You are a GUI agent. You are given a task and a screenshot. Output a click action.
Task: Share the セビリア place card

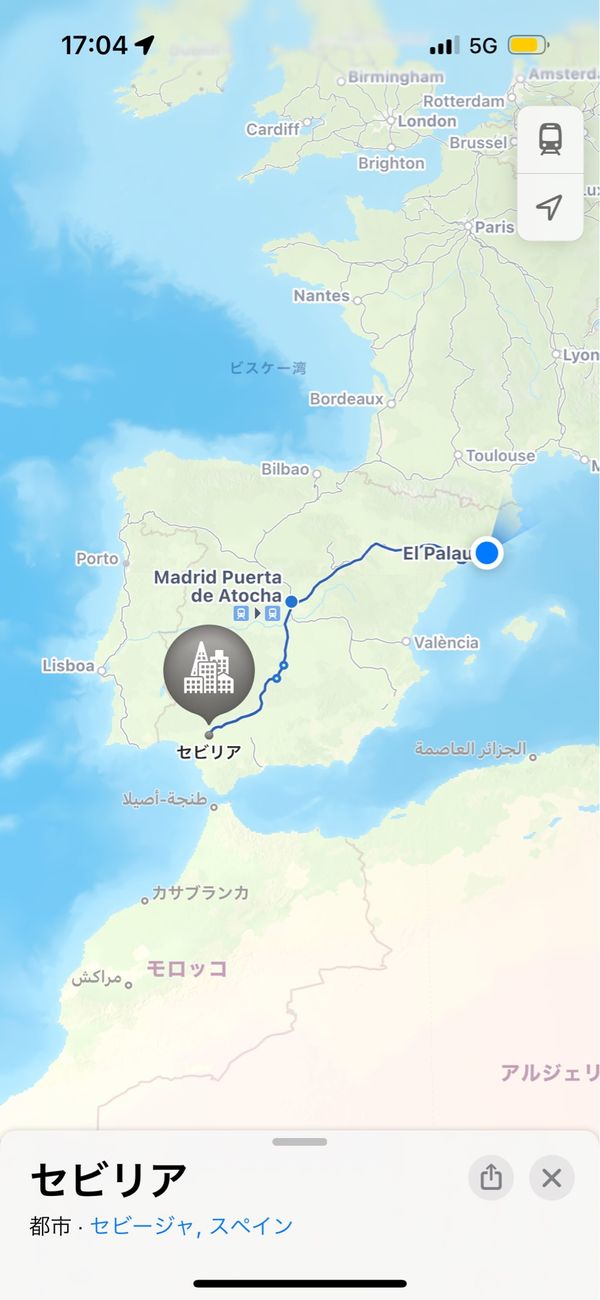pyautogui.click(x=491, y=1178)
